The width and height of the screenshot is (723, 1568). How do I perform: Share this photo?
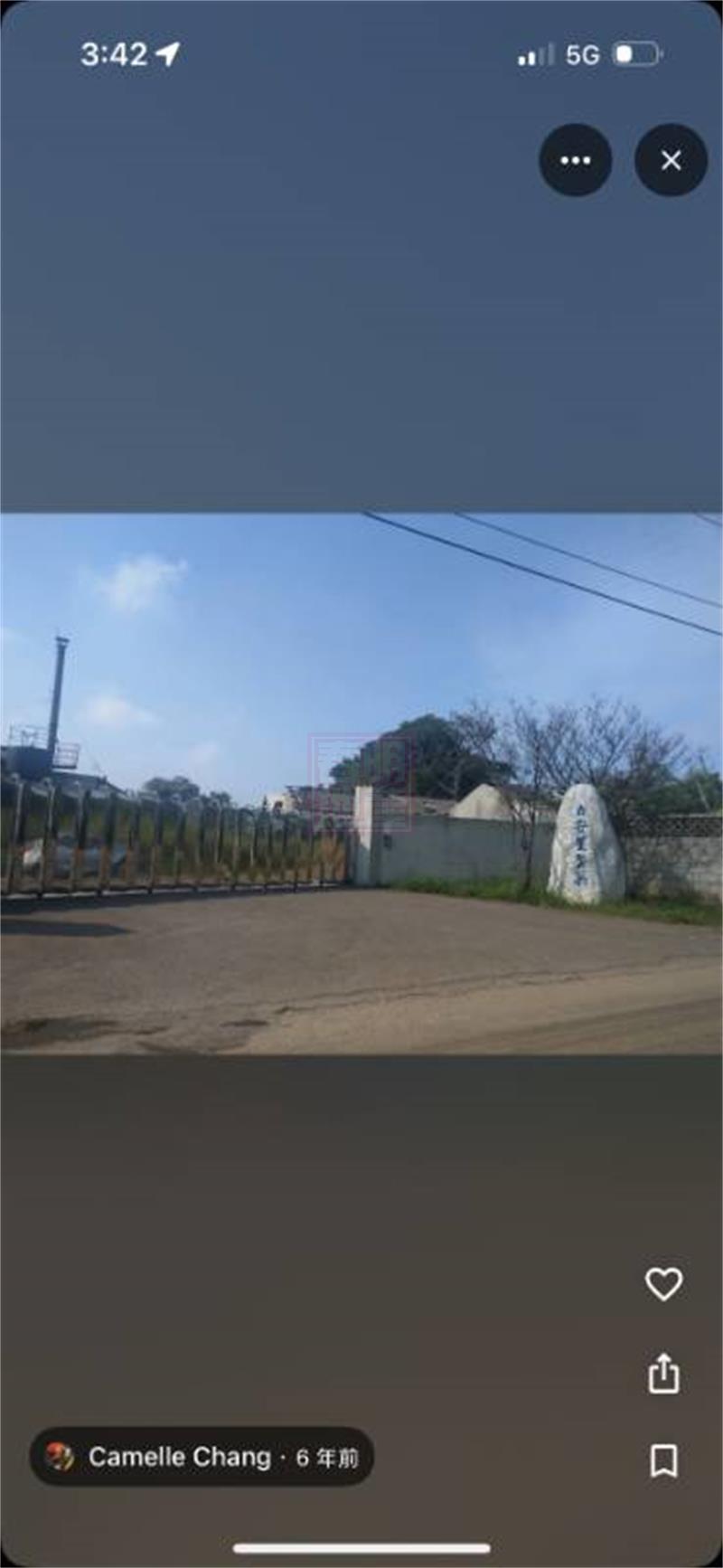pyautogui.click(x=663, y=1373)
